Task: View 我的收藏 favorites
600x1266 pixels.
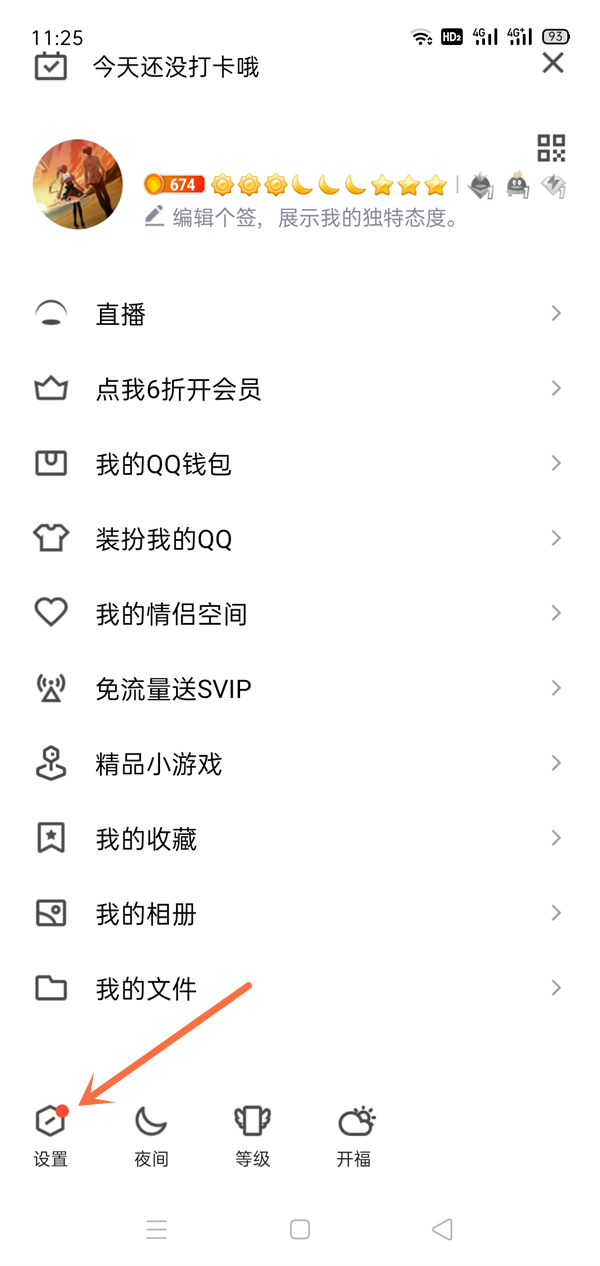Action: click(300, 839)
